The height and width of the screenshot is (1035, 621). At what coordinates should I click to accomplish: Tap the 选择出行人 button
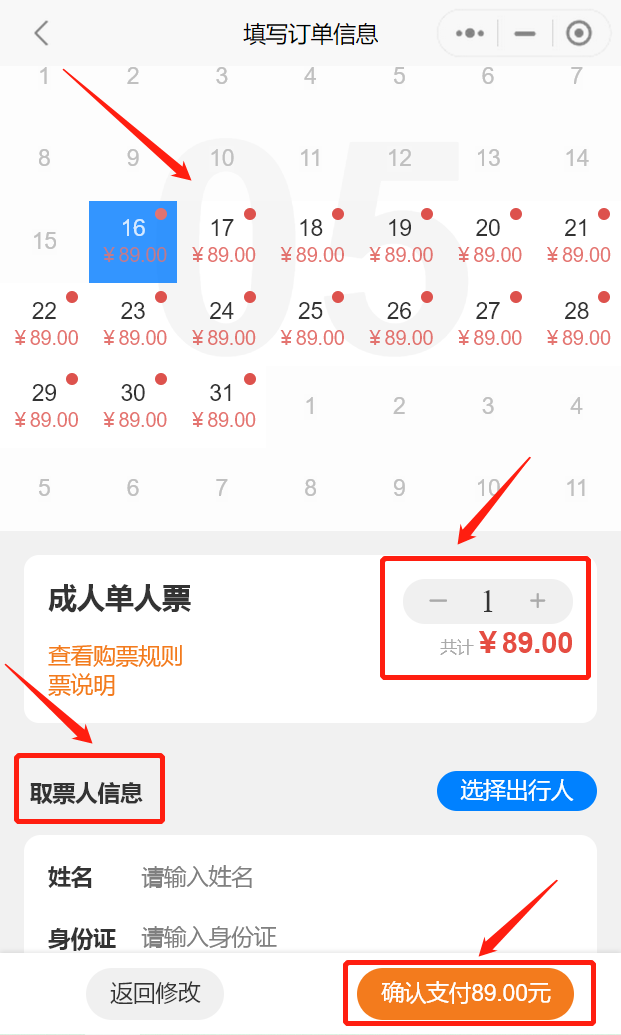(x=516, y=791)
